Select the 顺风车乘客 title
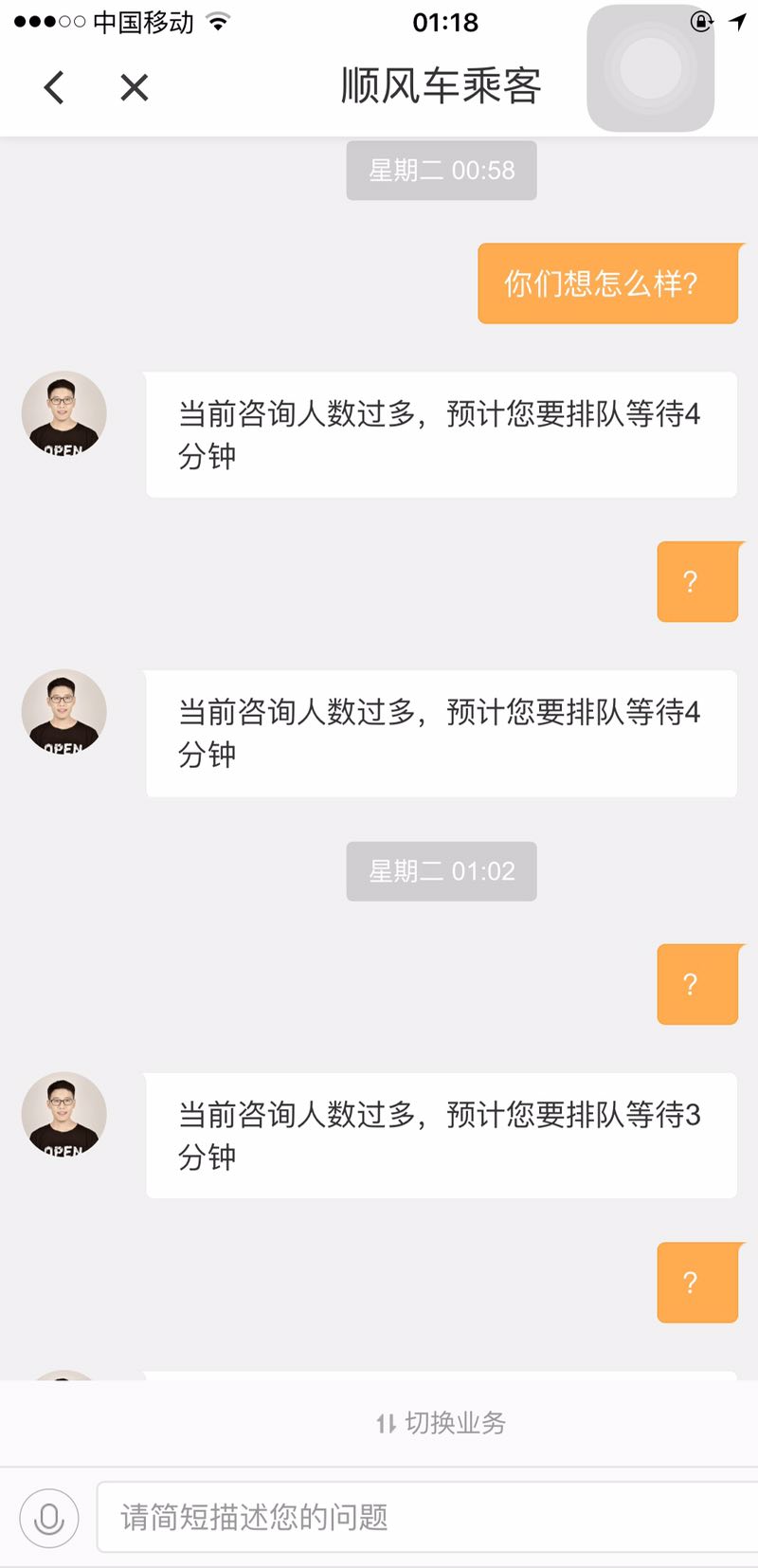Screen dimensions: 758x1568 point(440,85)
